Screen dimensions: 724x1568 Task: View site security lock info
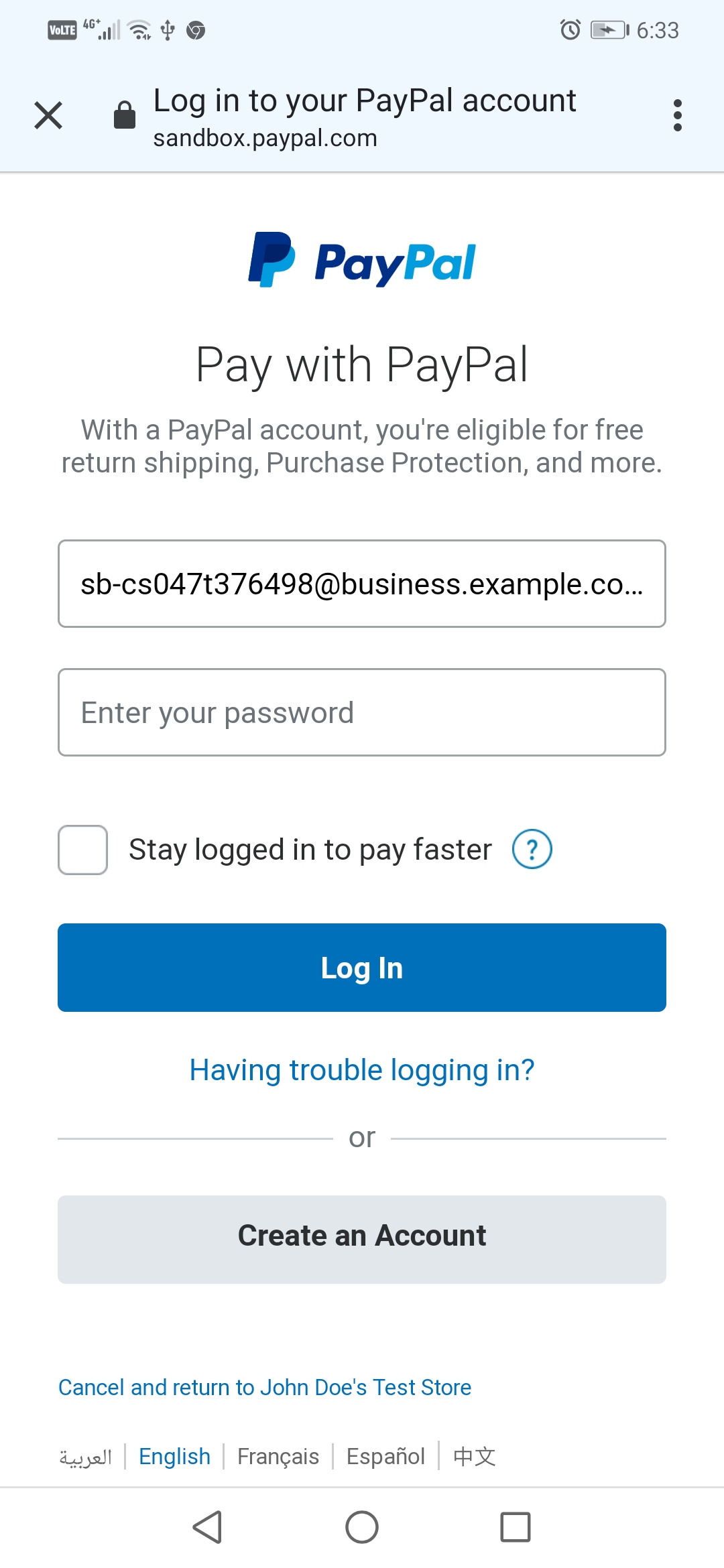[x=125, y=115]
